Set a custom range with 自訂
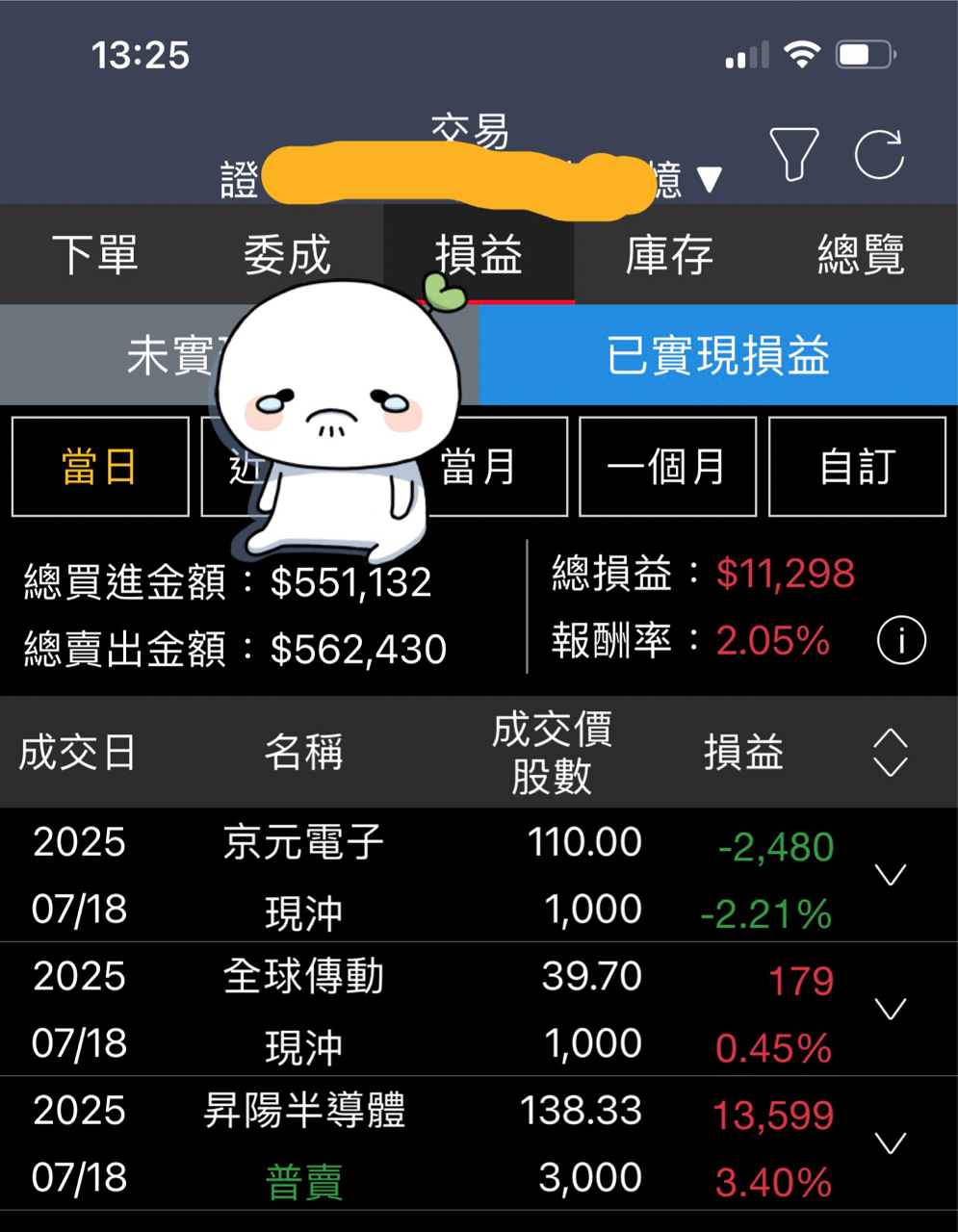This screenshot has width=958, height=1232. coord(857,468)
